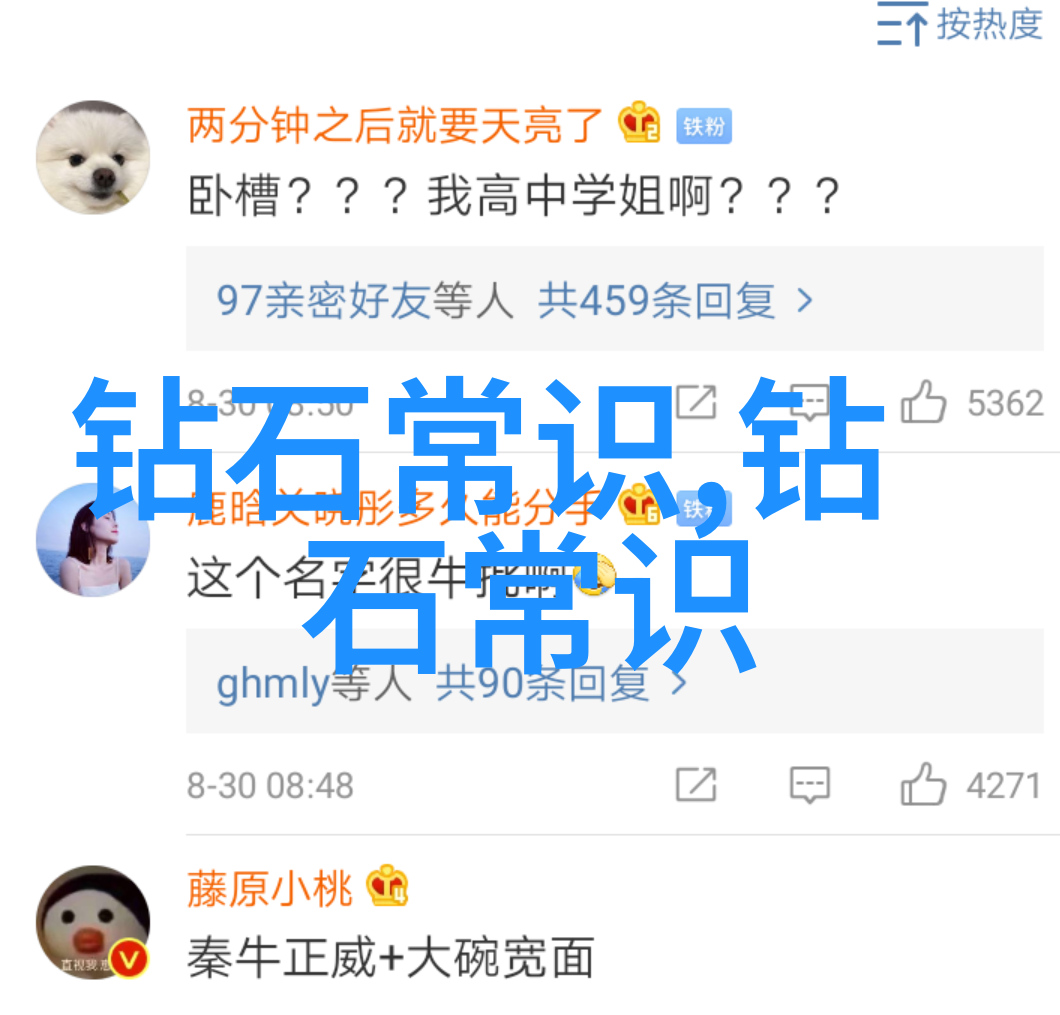
Task: View all 459 replies to first comment
Action: click(515, 300)
